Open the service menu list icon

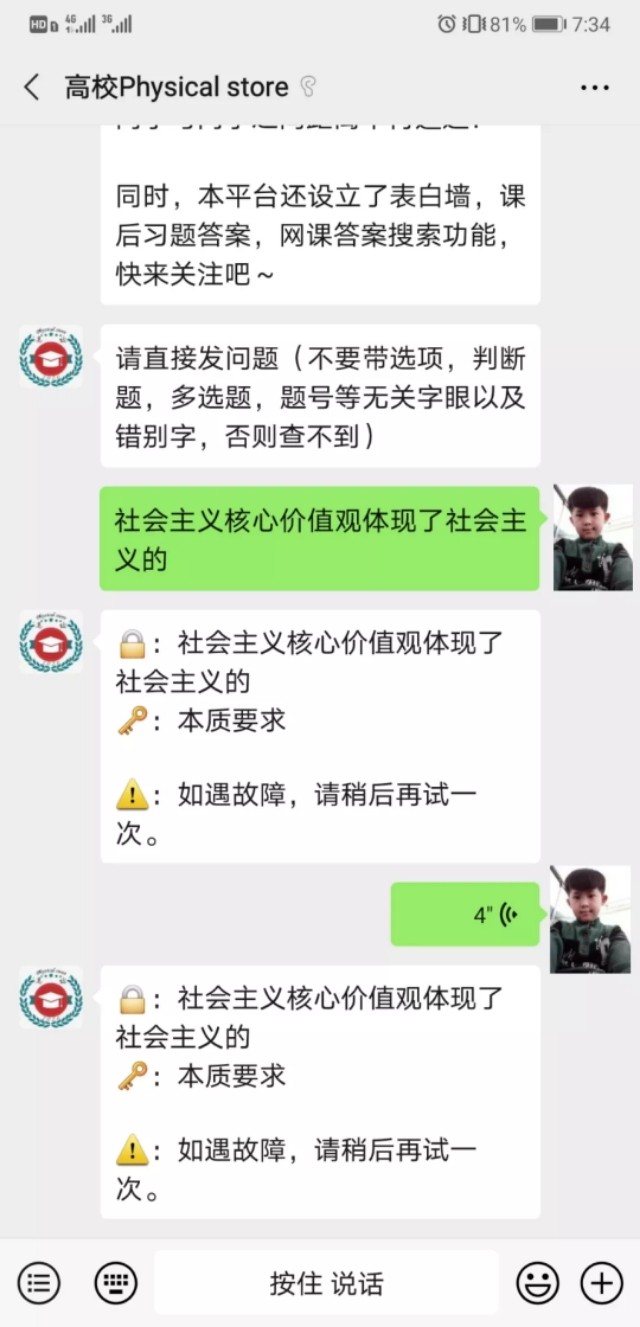[x=39, y=1282]
